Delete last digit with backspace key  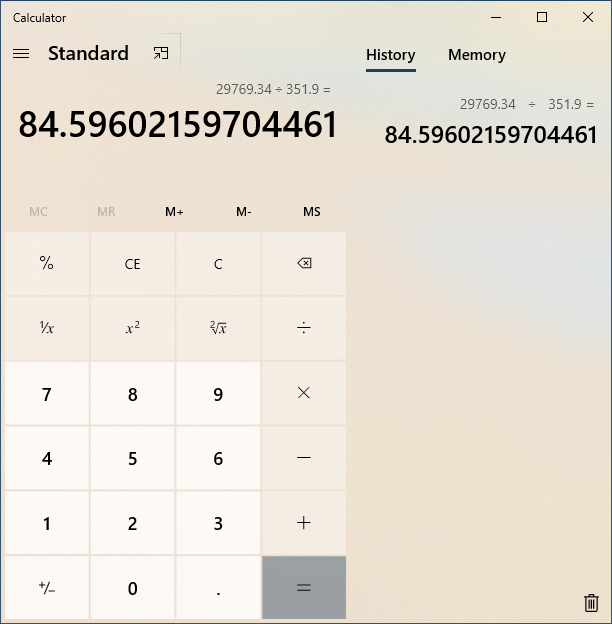(304, 264)
